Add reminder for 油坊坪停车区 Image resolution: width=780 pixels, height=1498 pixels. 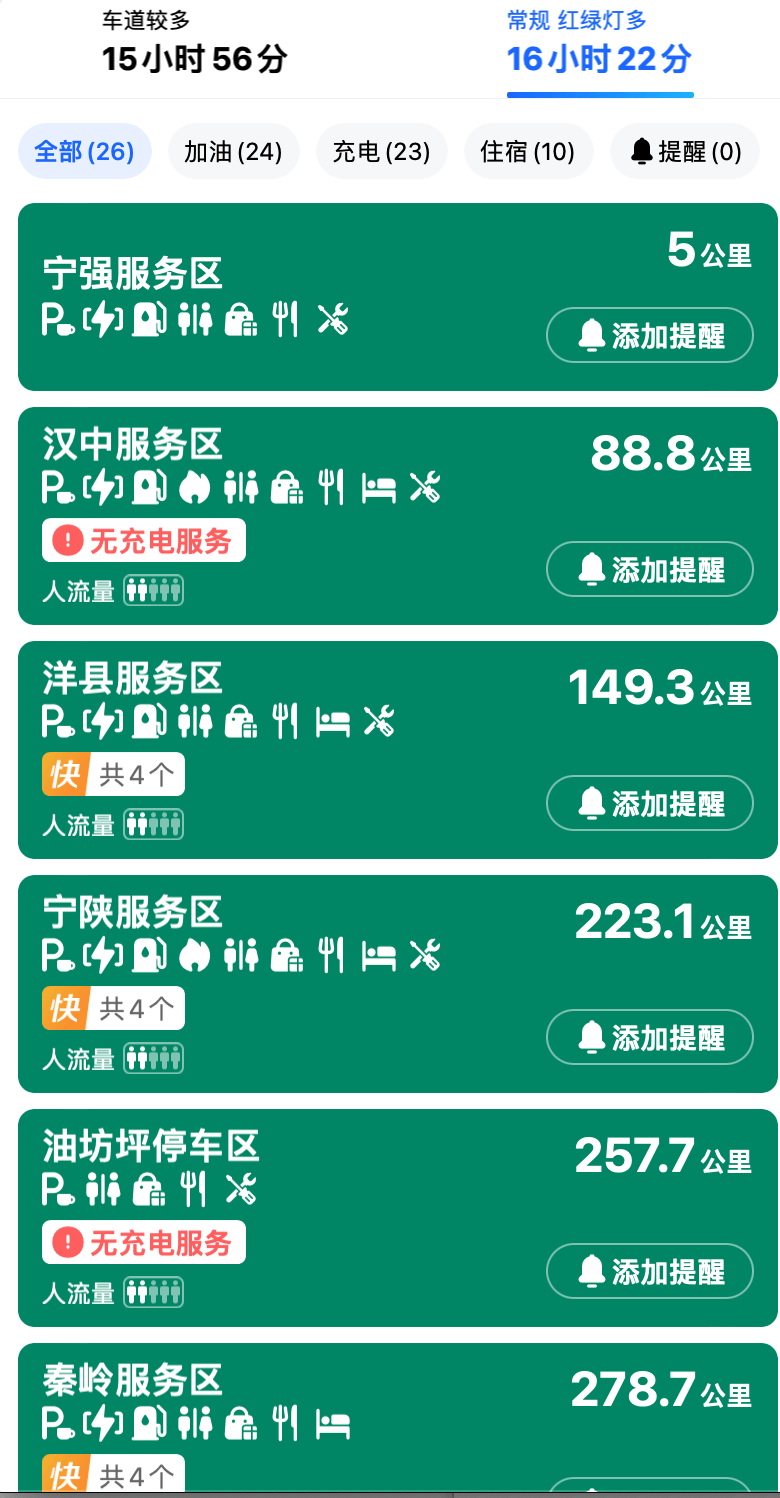(x=650, y=1272)
